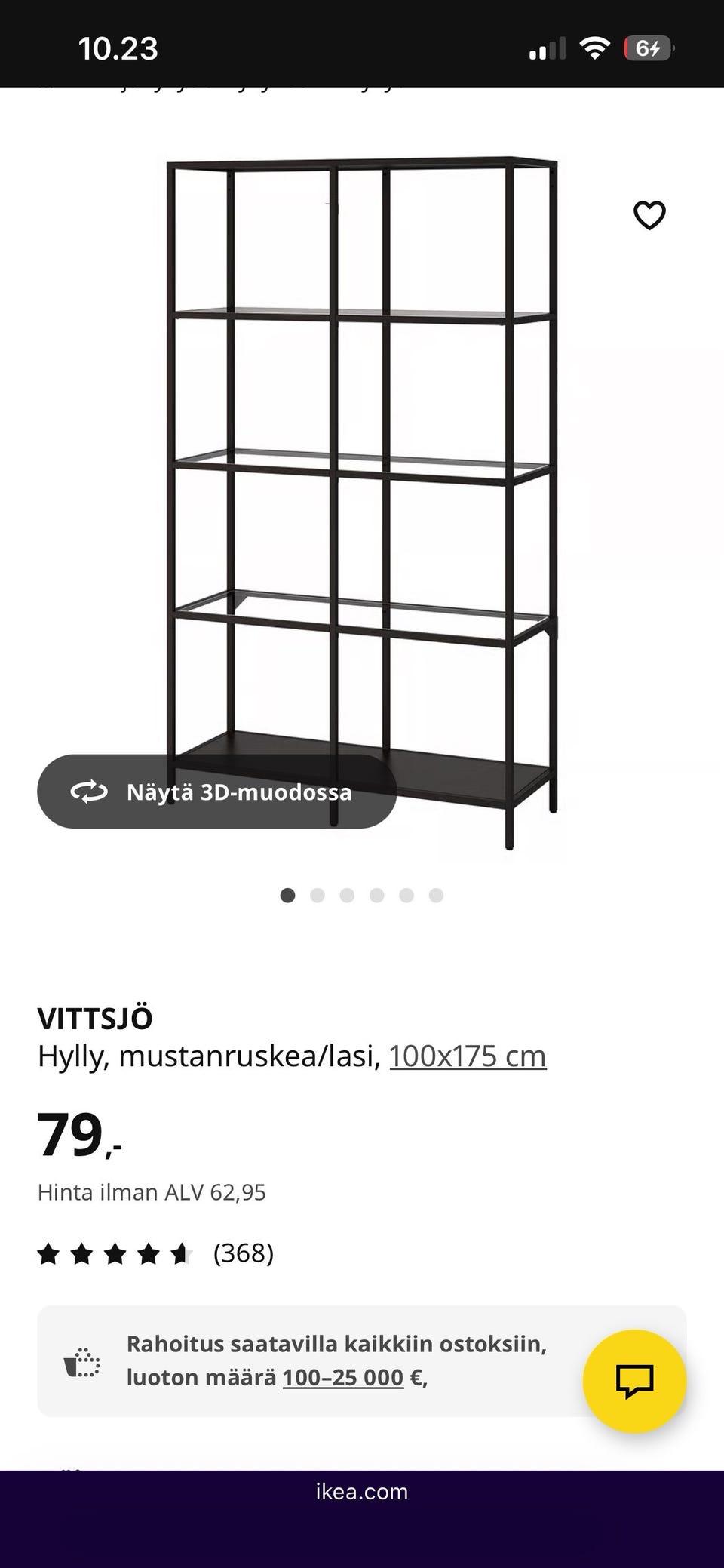
Task: Add VITTSJÖ shelf to favorites
Action: pos(649,216)
